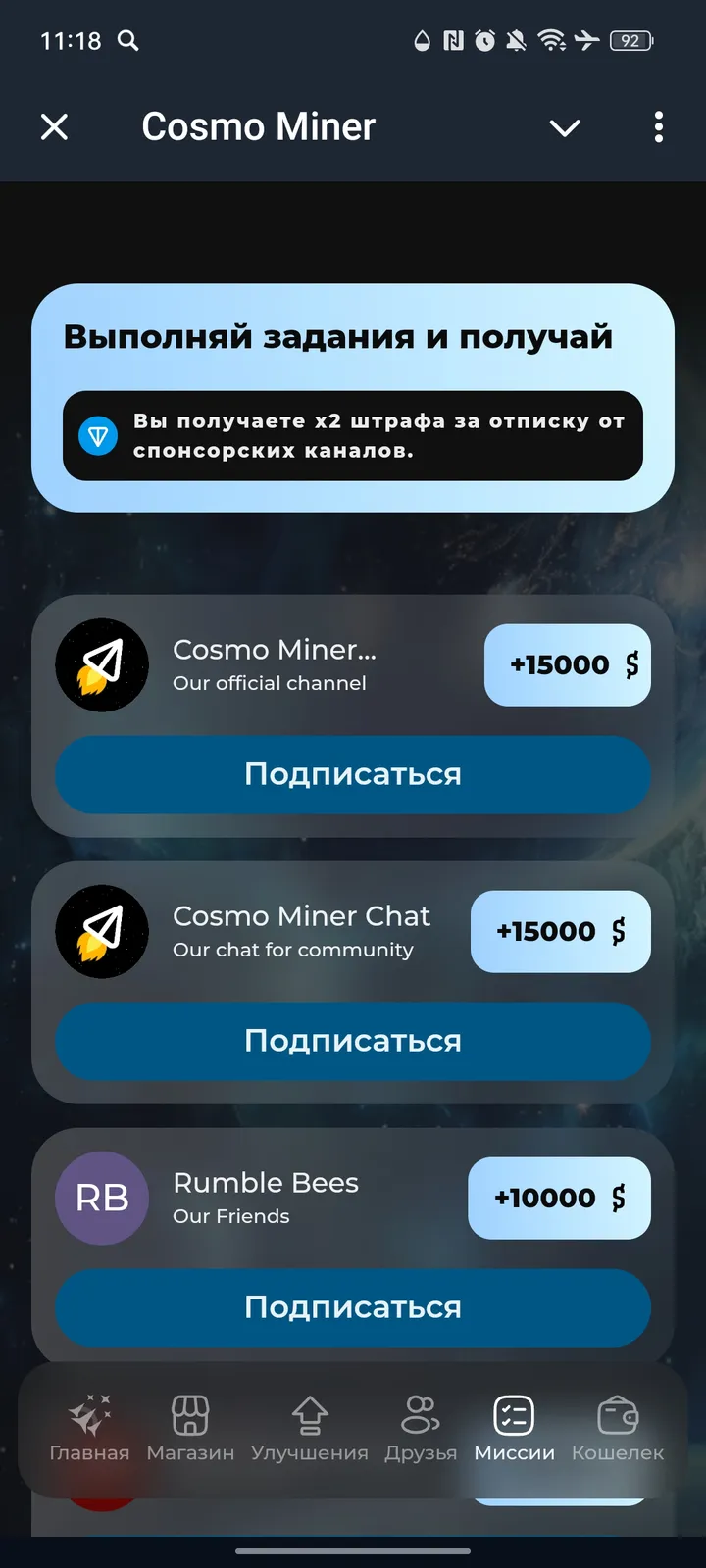Tap the +10000 reward badge for Rumble Bees
This screenshot has width=706, height=1568.
coord(559,1198)
